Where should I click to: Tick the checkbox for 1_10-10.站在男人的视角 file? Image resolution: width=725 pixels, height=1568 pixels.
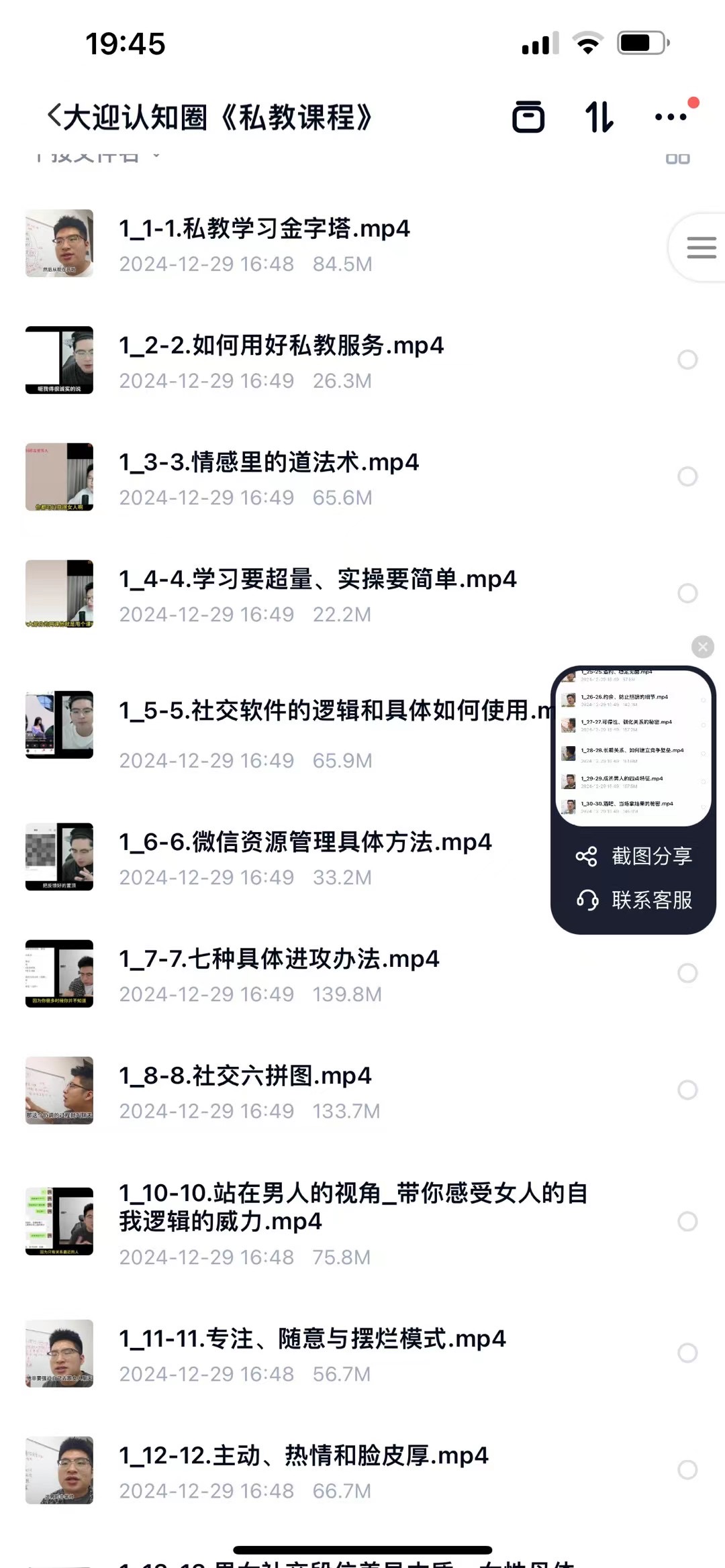[x=687, y=1222]
